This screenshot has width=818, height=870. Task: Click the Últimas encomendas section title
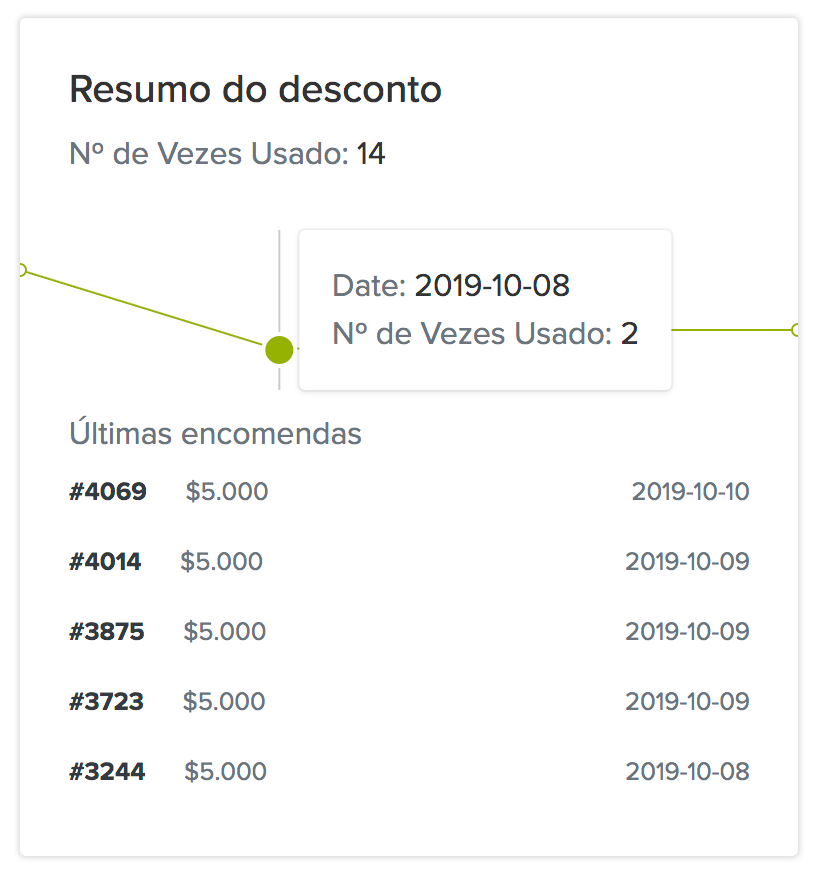(x=215, y=433)
